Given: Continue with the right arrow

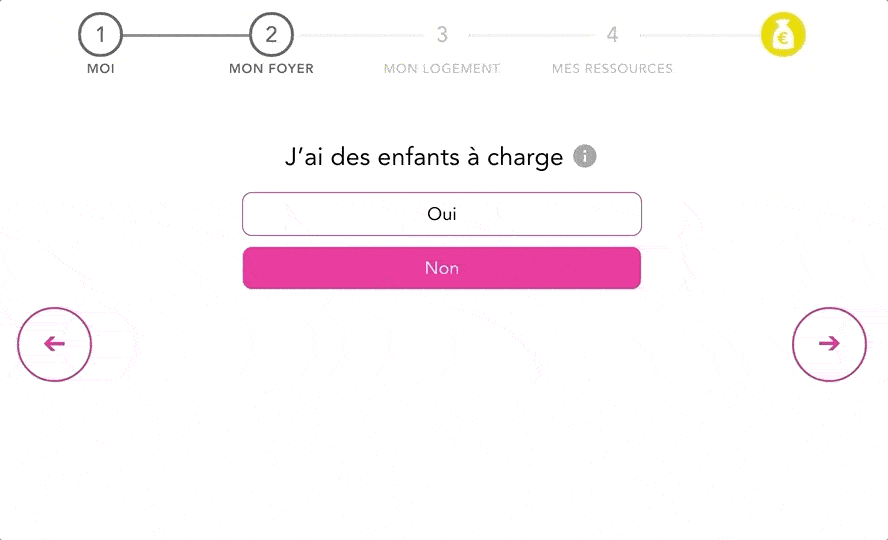Looking at the screenshot, I should 829,344.
